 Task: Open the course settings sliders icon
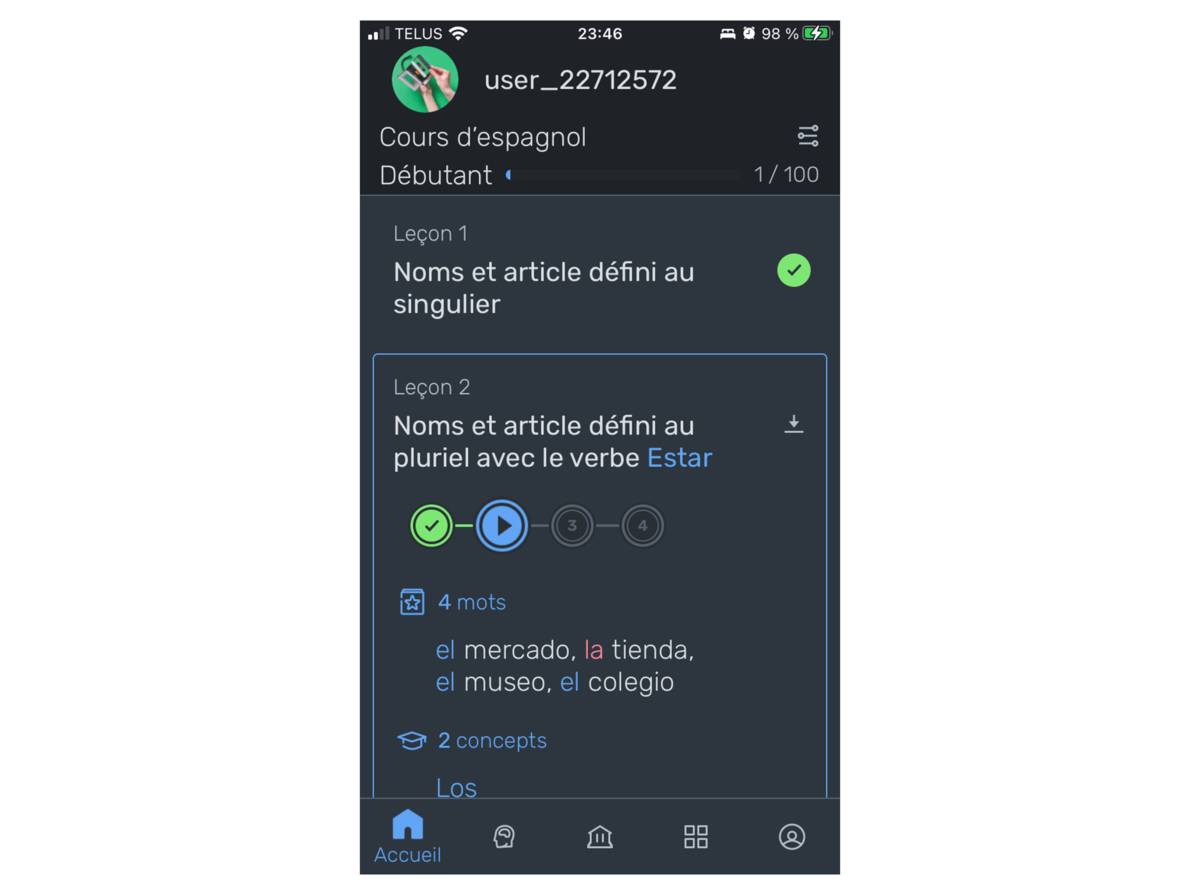(807, 136)
